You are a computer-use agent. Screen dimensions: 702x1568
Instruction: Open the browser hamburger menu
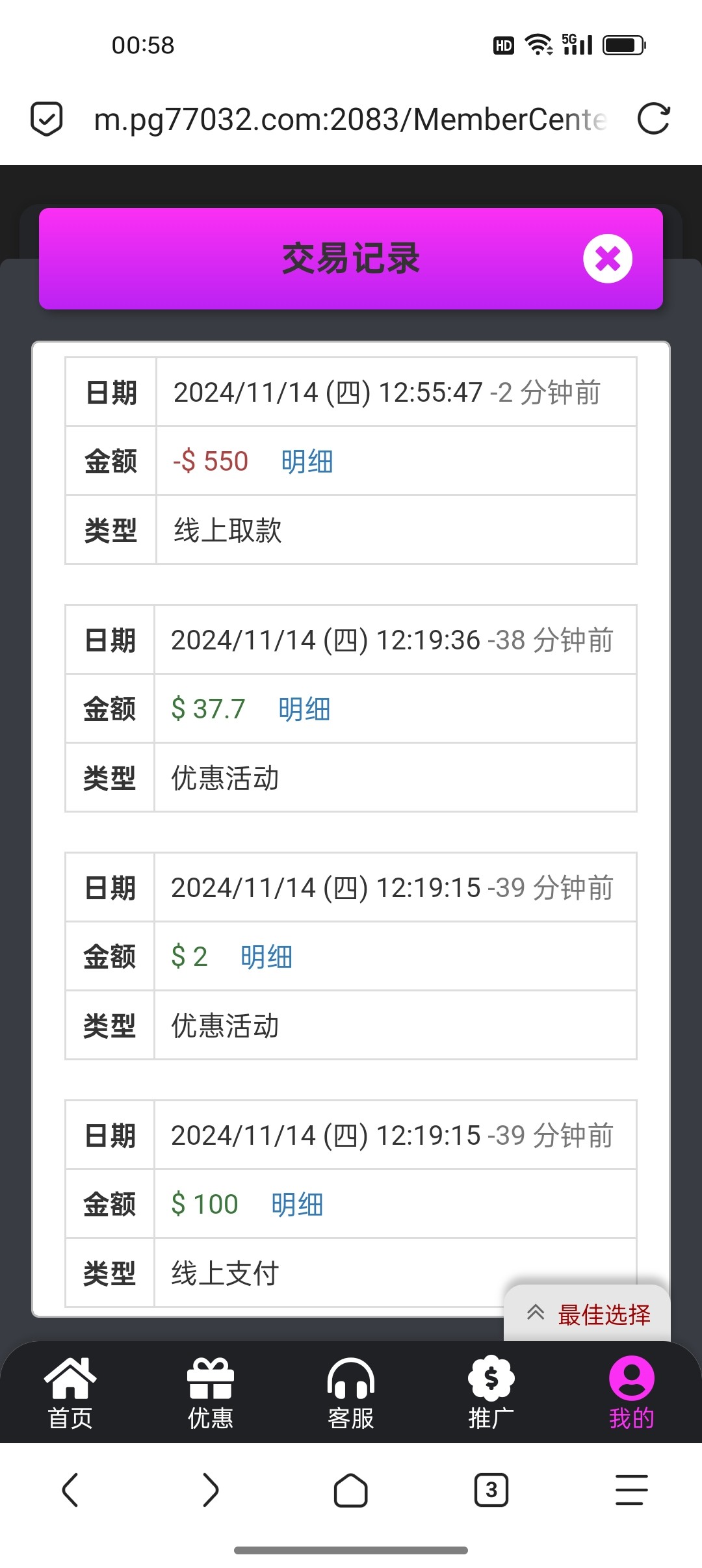click(631, 1490)
